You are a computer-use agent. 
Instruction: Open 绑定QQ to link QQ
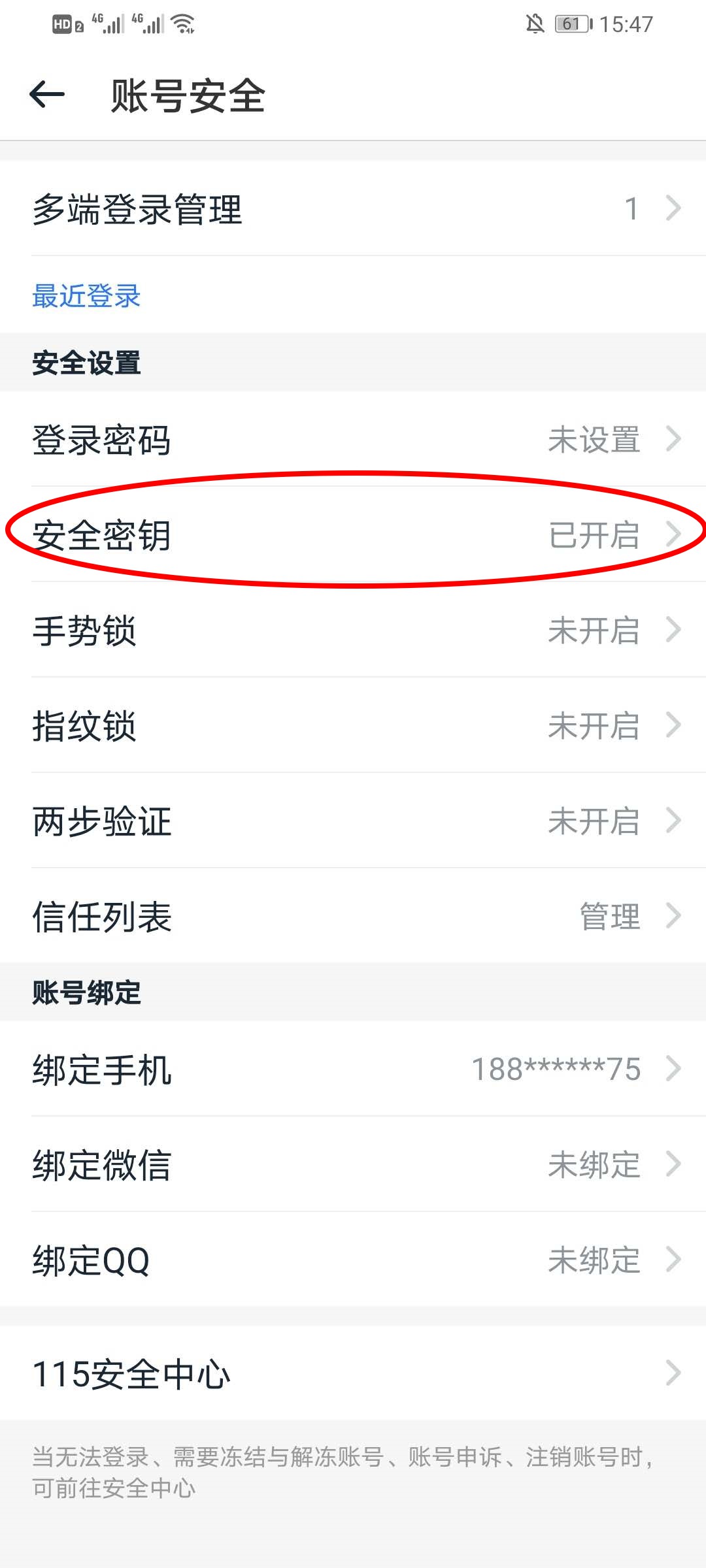(x=353, y=1260)
